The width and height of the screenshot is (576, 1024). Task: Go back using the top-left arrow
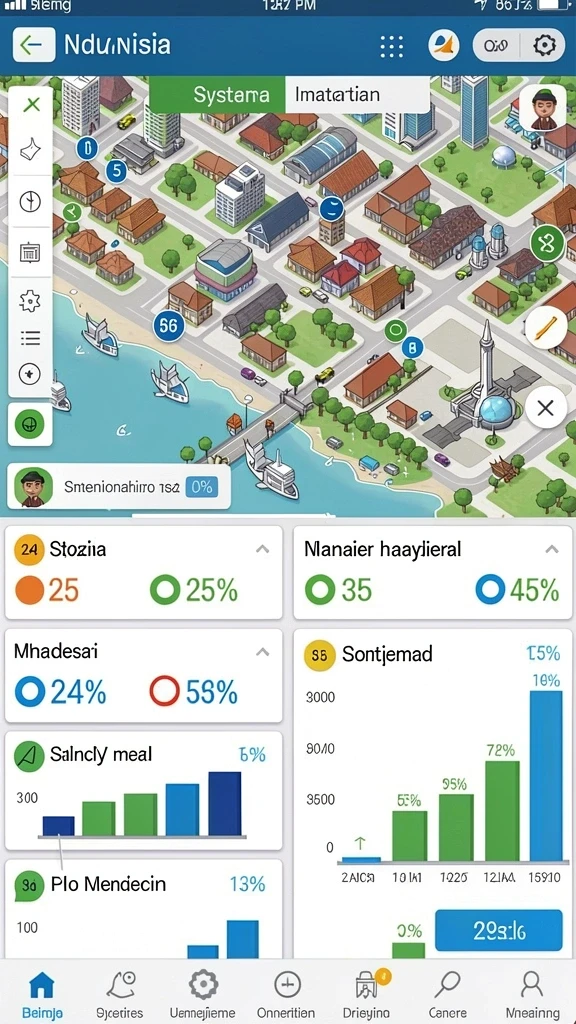[31, 45]
